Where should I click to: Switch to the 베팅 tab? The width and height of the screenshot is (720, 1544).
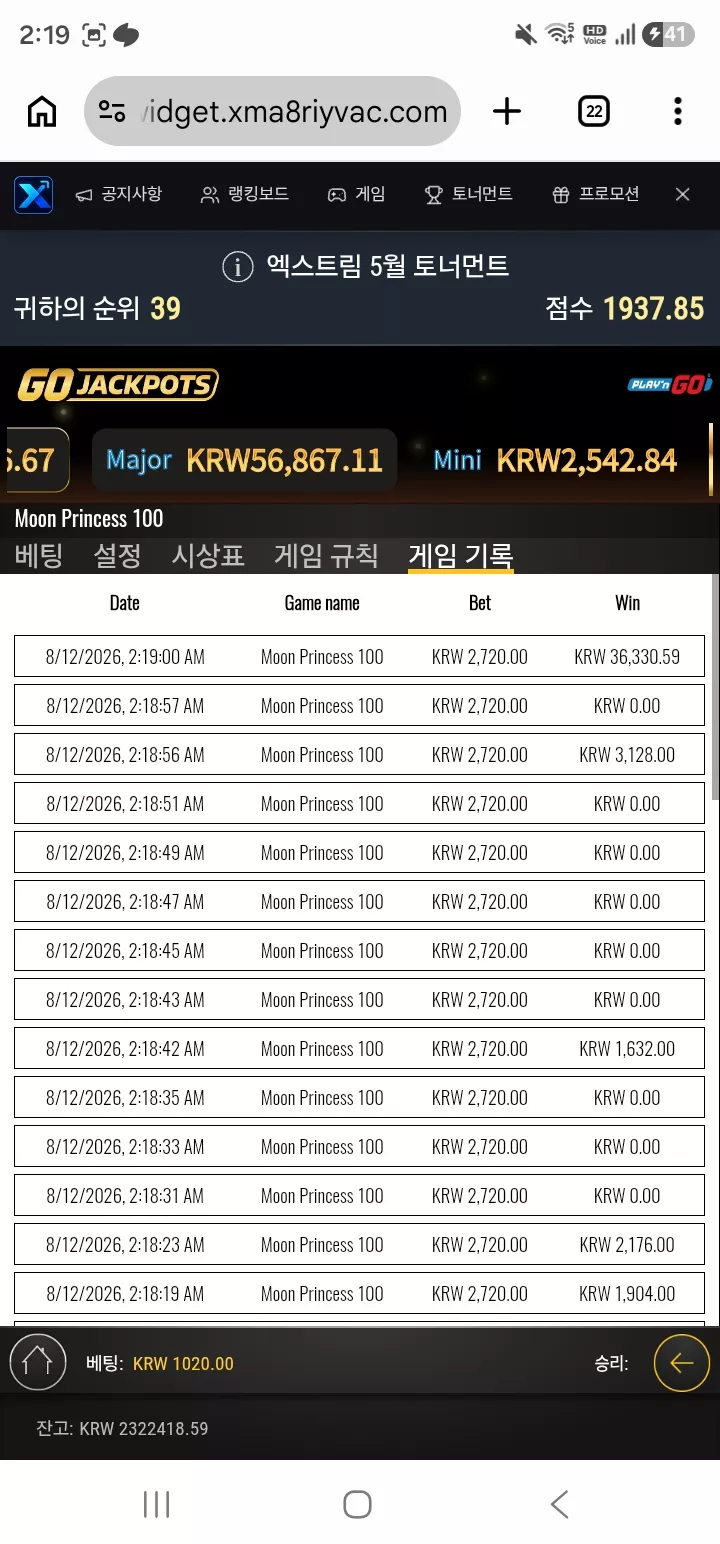pos(39,556)
